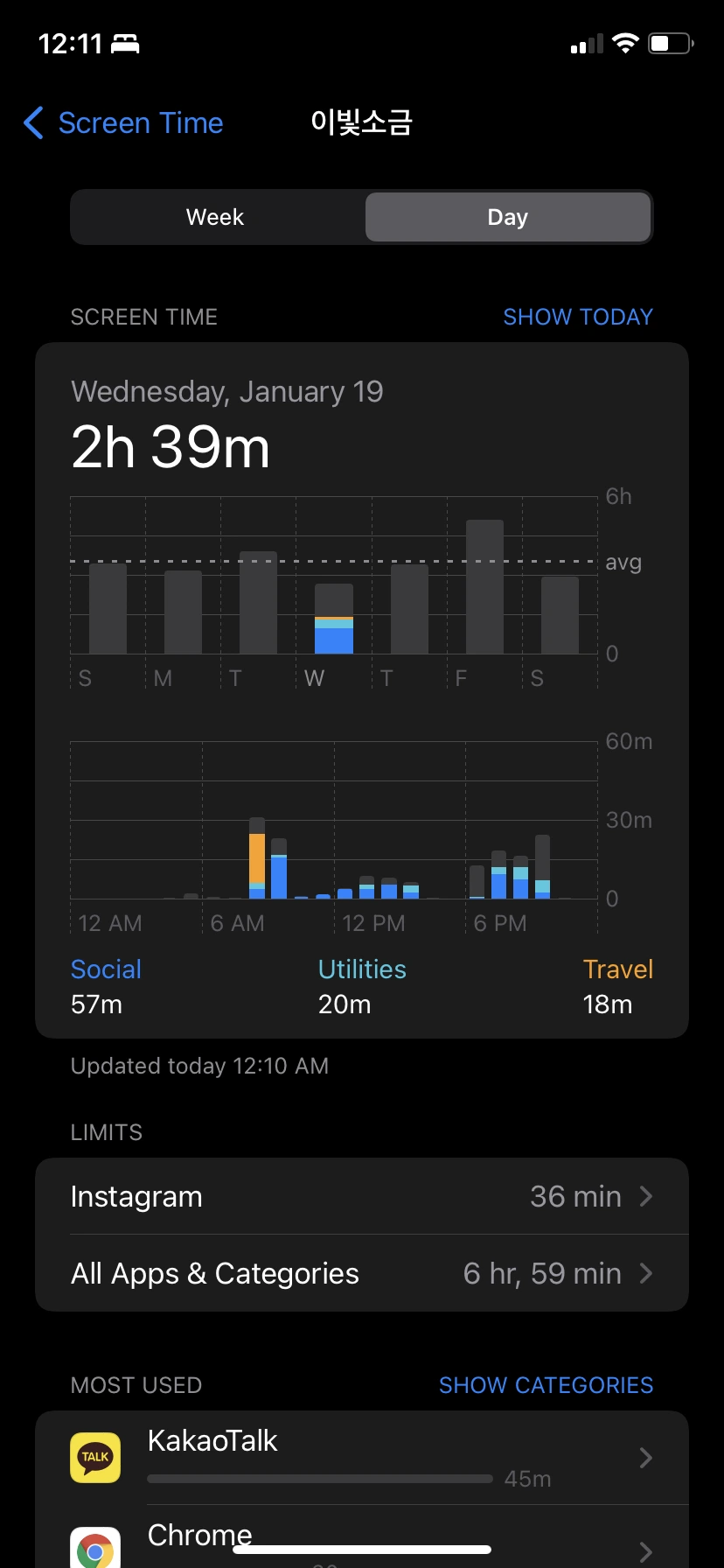Screen dimensions: 724x1568
Task: Select the Day segment
Action: click(507, 217)
